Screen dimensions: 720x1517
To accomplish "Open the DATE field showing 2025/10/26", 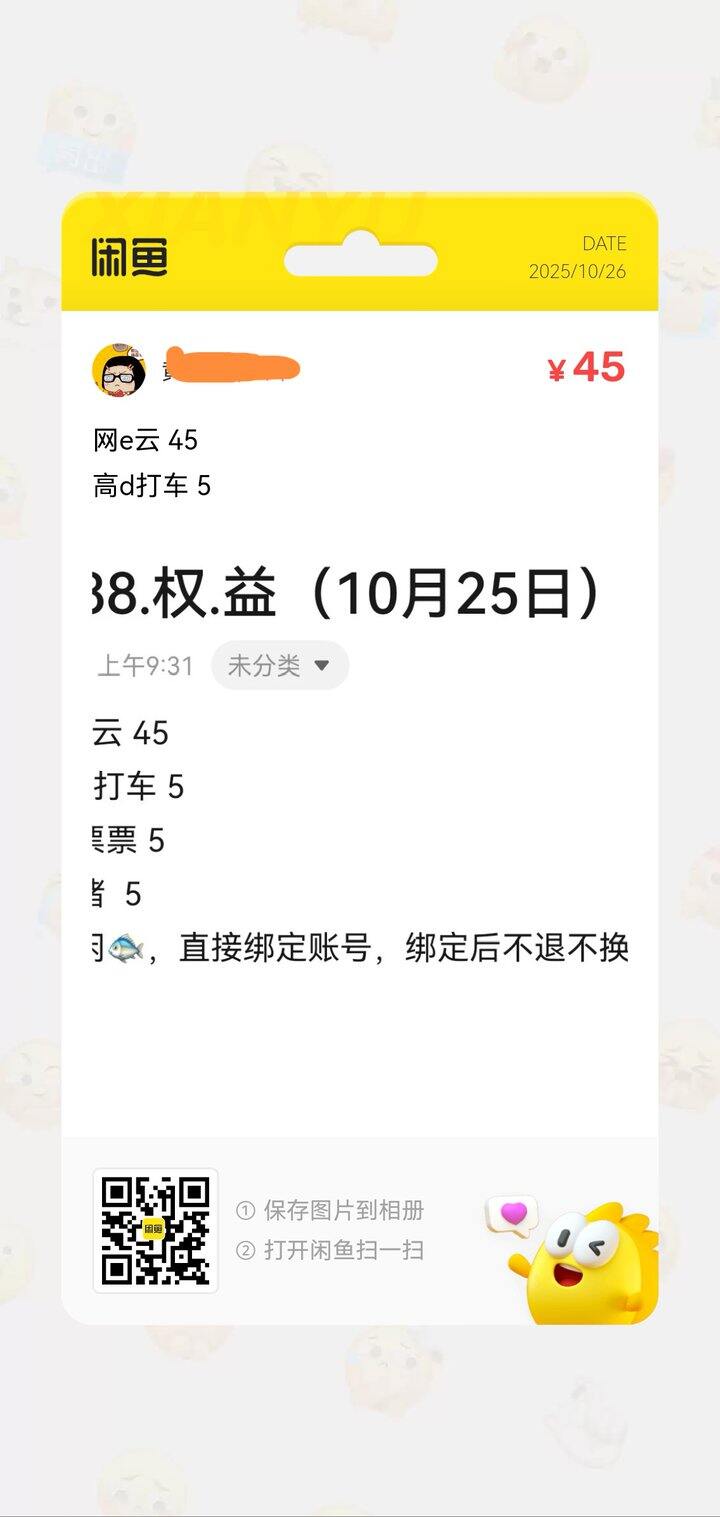I will pyautogui.click(x=579, y=255).
